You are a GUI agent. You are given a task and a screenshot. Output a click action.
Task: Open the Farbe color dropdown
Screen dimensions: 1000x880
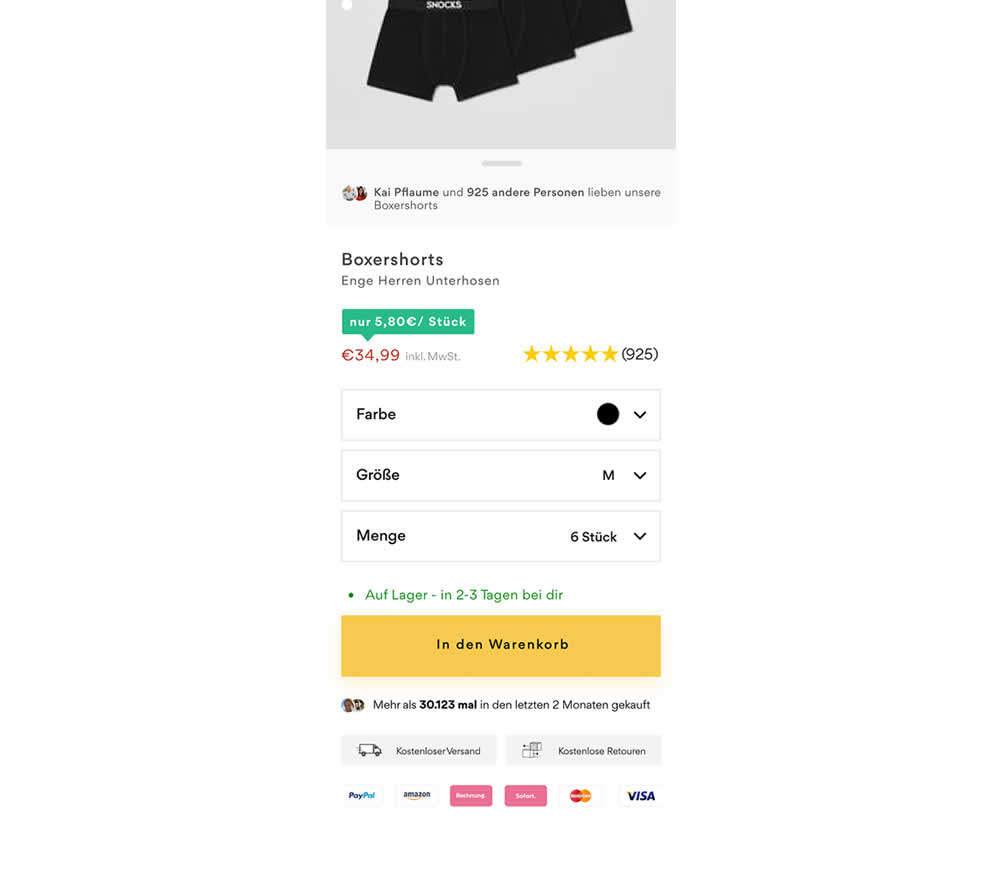pos(500,414)
